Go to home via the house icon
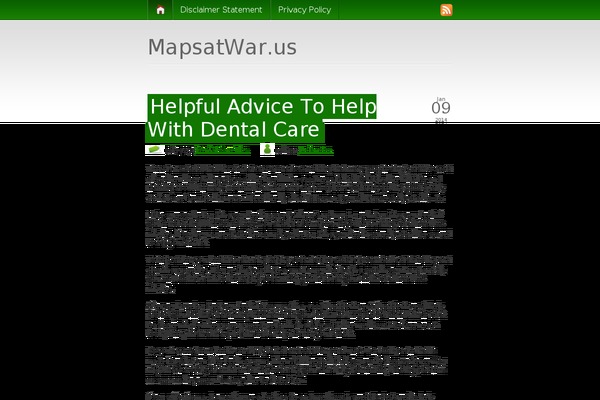This screenshot has height=400, width=600. pos(160,10)
